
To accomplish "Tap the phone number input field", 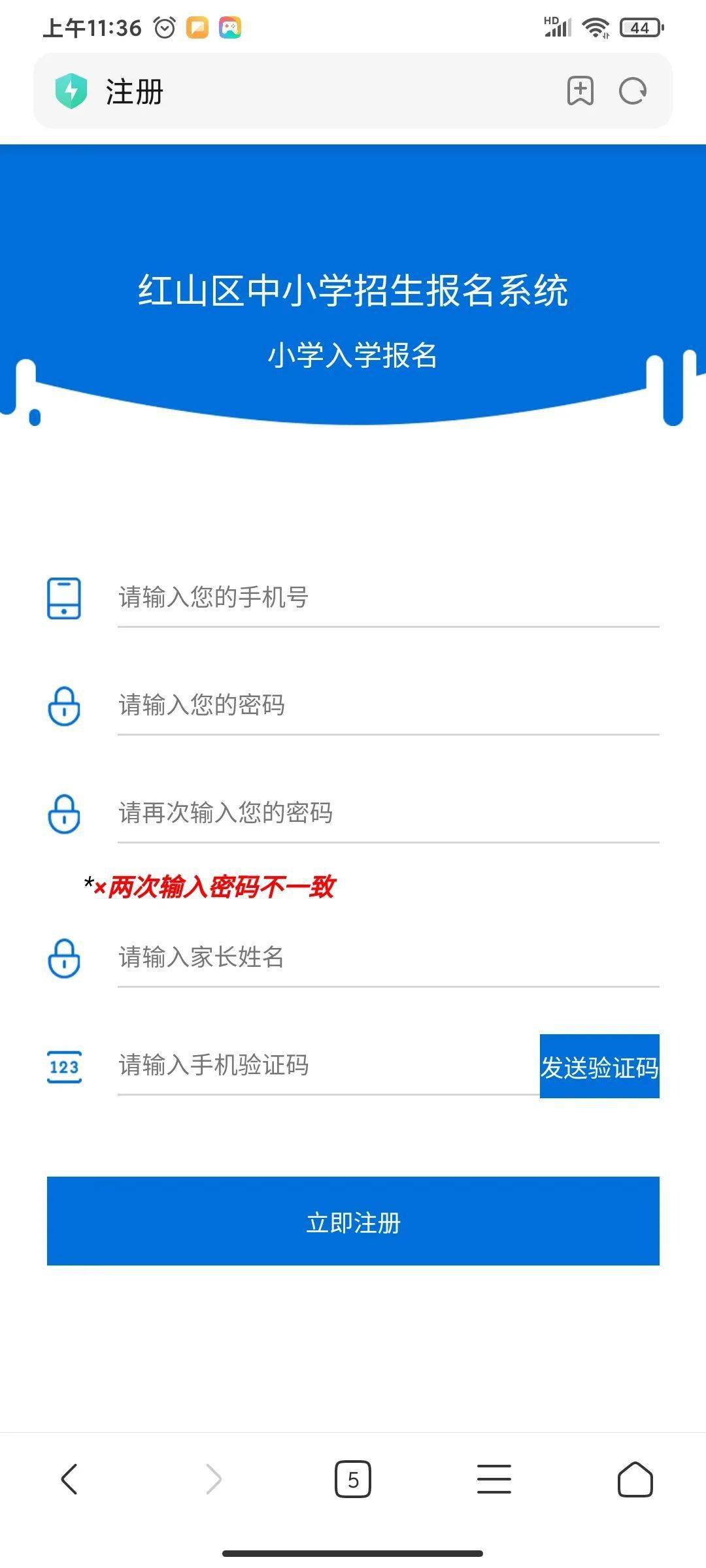I will coord(388,597).
